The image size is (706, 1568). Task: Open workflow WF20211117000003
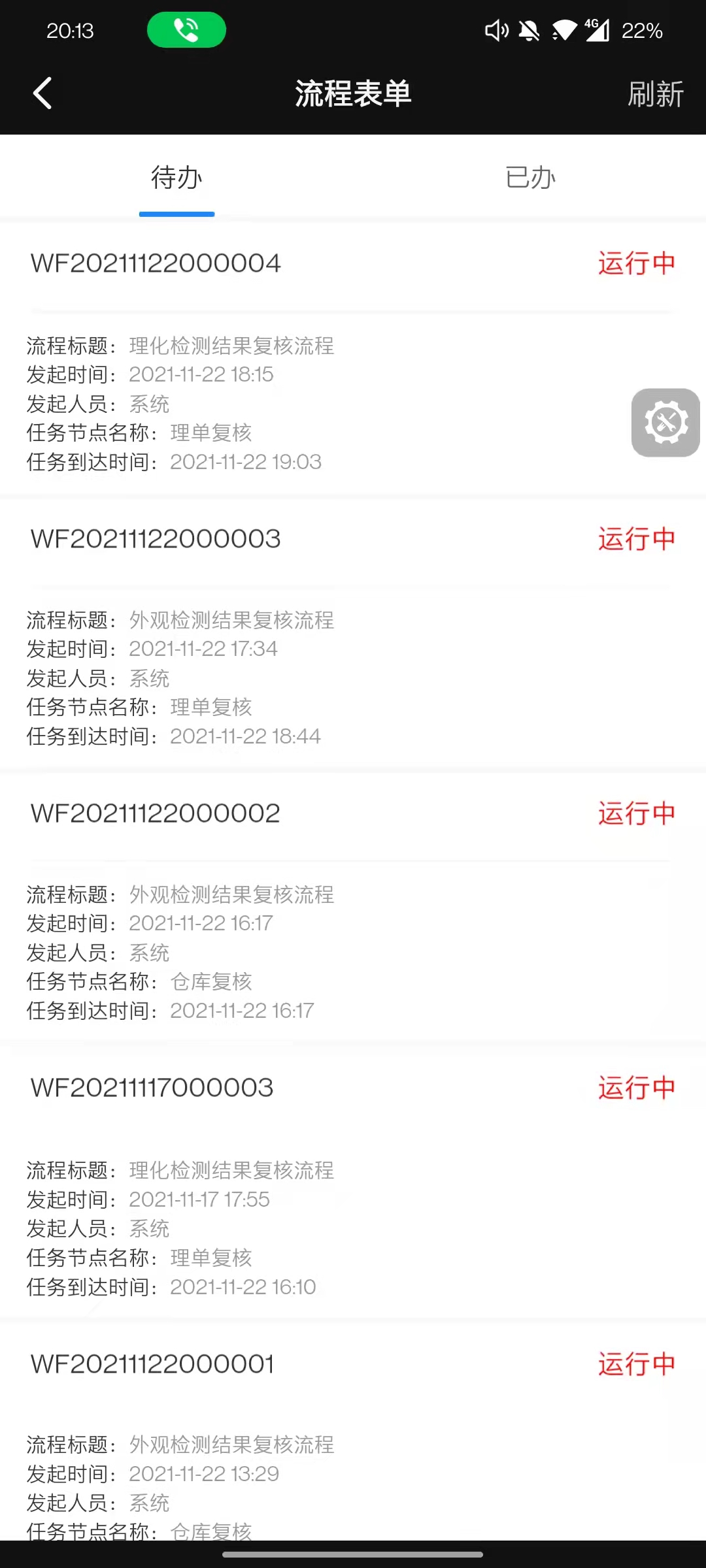click(x=152, y=1088)
